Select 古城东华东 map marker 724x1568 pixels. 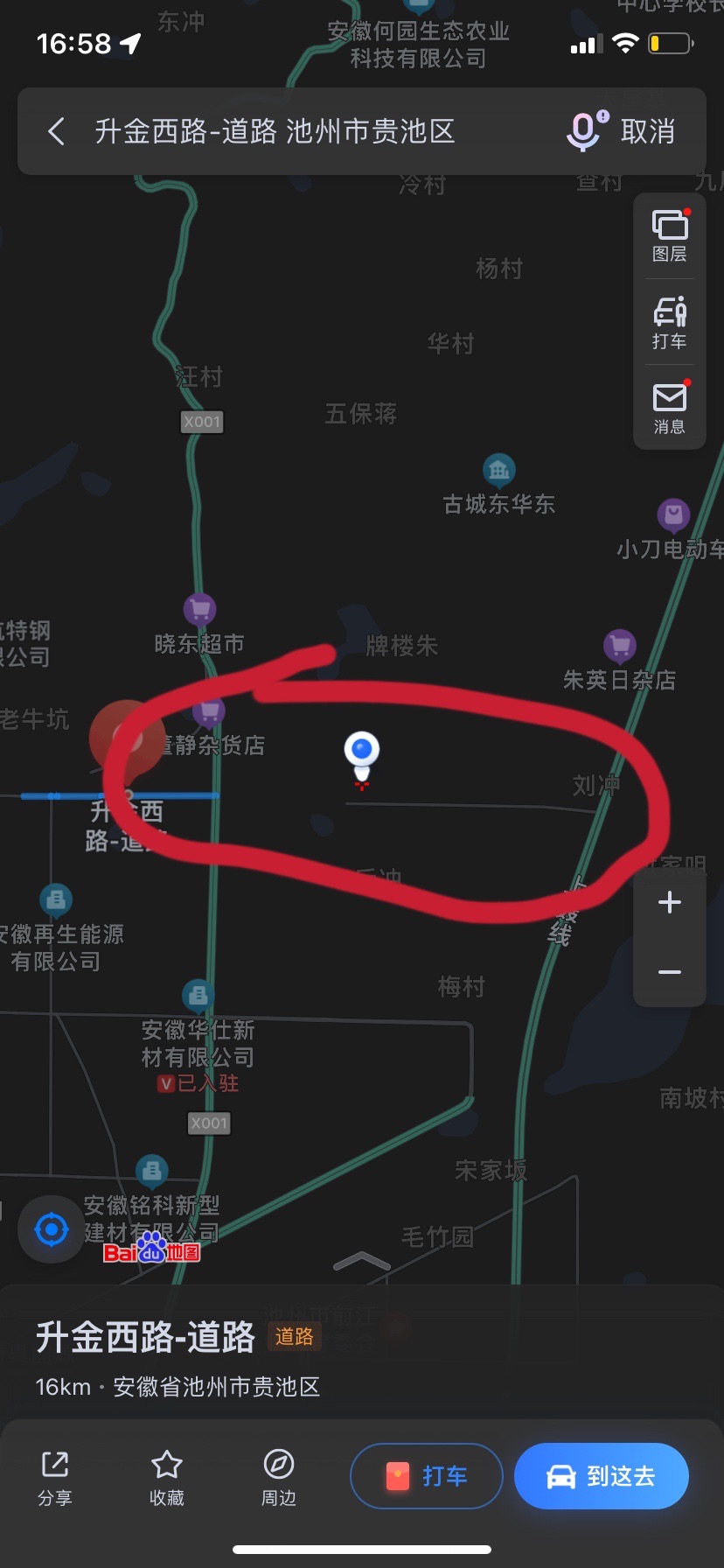coord(499,471)
